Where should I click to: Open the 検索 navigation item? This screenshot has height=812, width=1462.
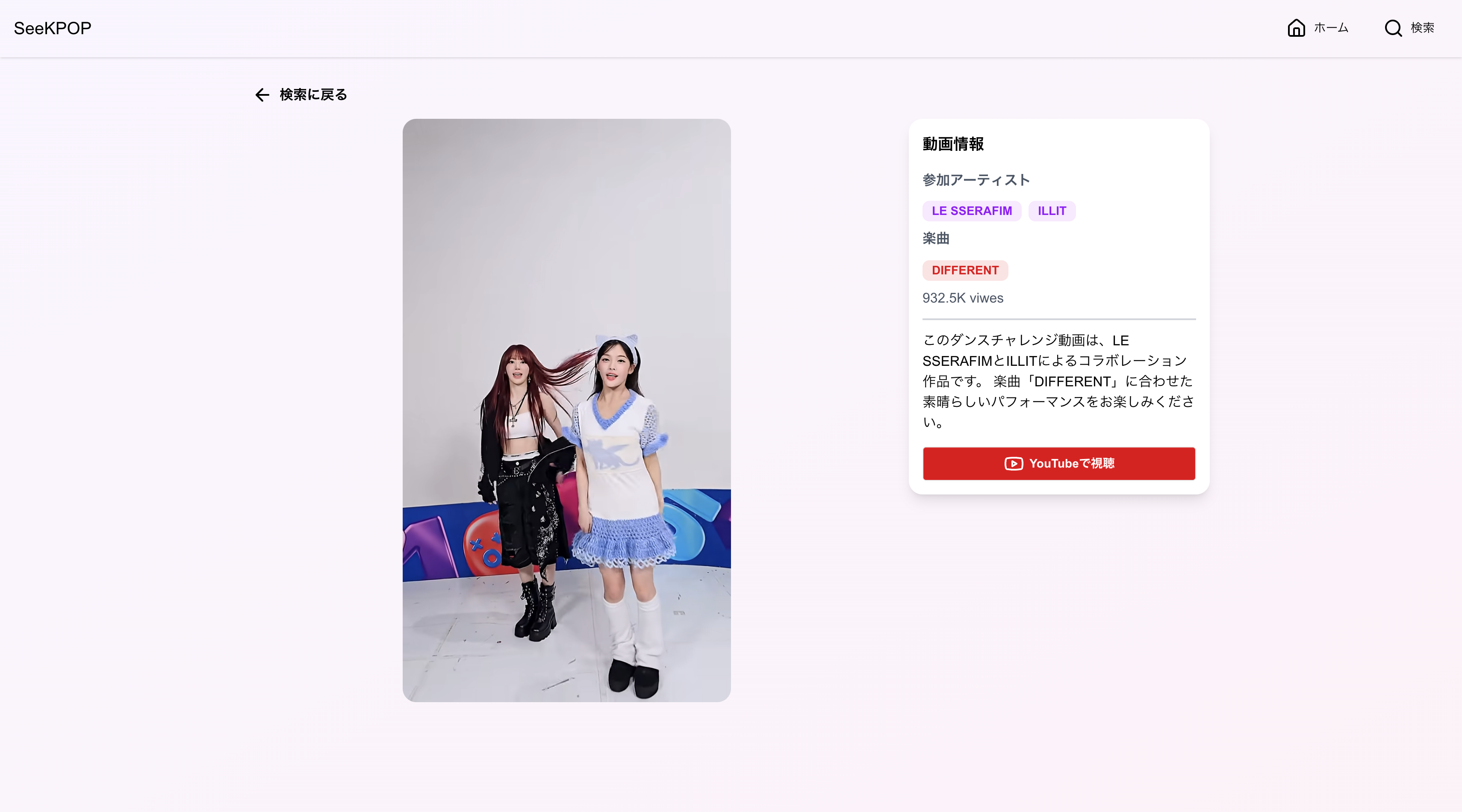click(x=1409, y=28)
